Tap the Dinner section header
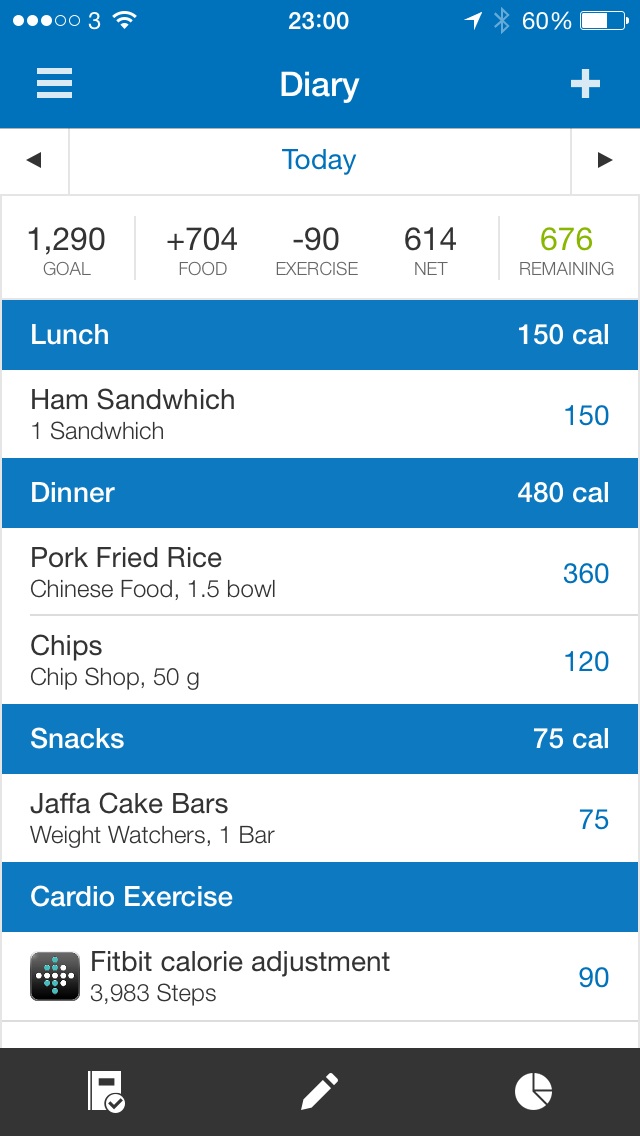640x1136 pixels. pos(320,493)
